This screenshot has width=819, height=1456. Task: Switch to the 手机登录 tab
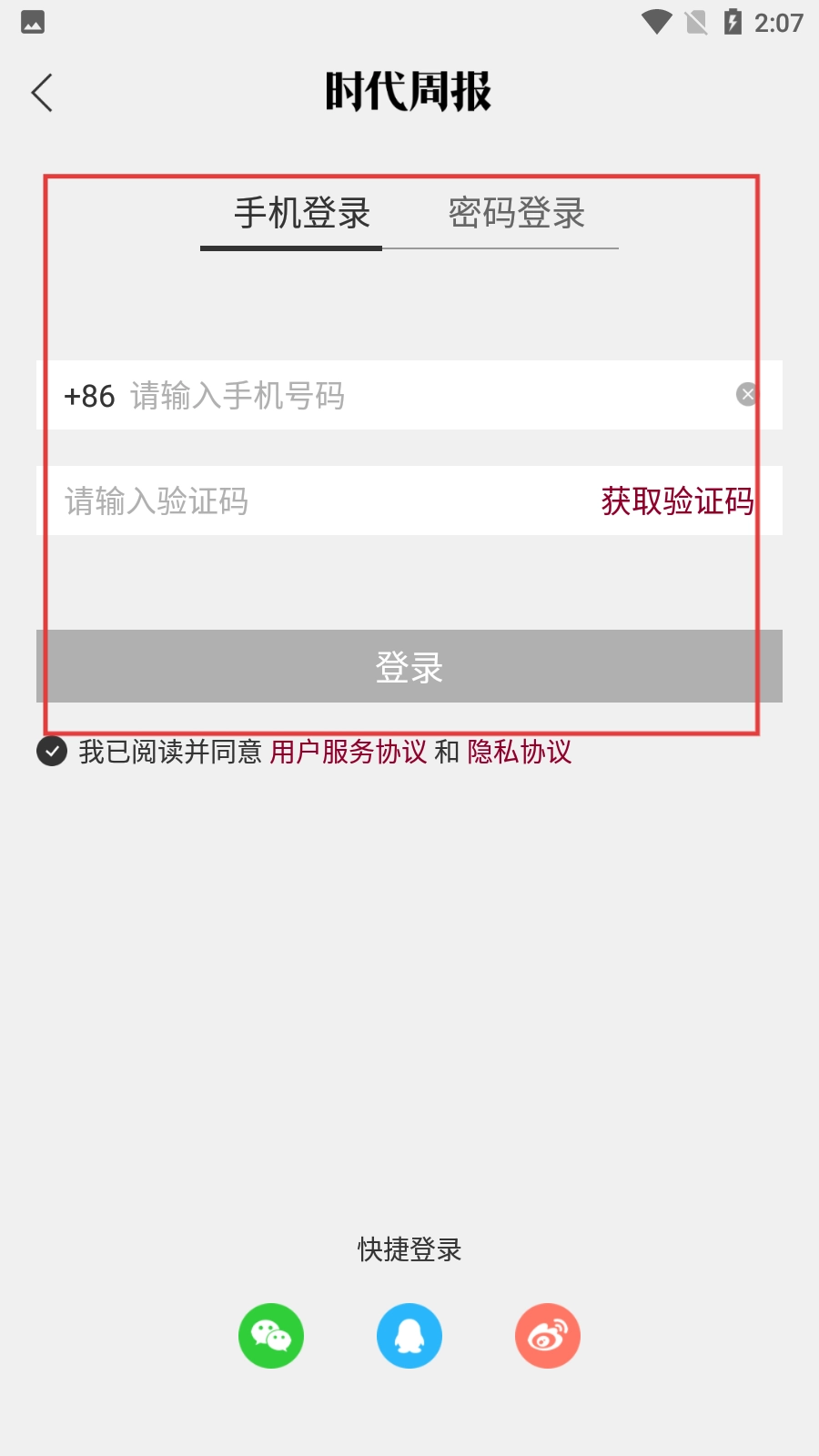[x=302, y=214]
